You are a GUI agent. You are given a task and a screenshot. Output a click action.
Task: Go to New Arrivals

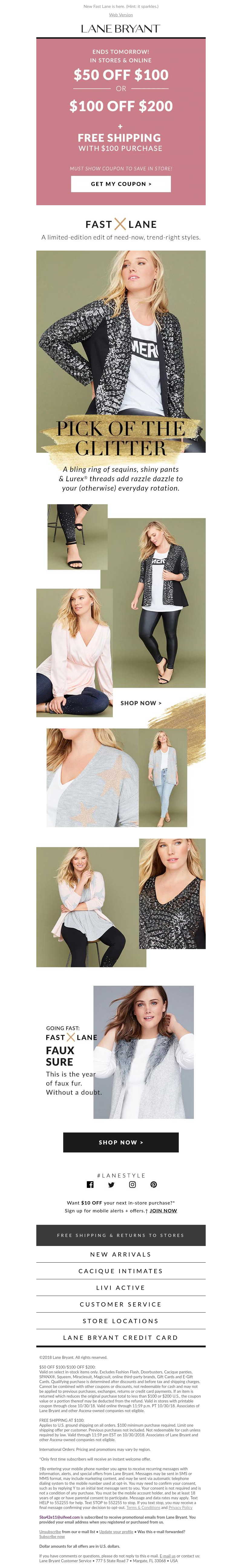[120, 1254]
